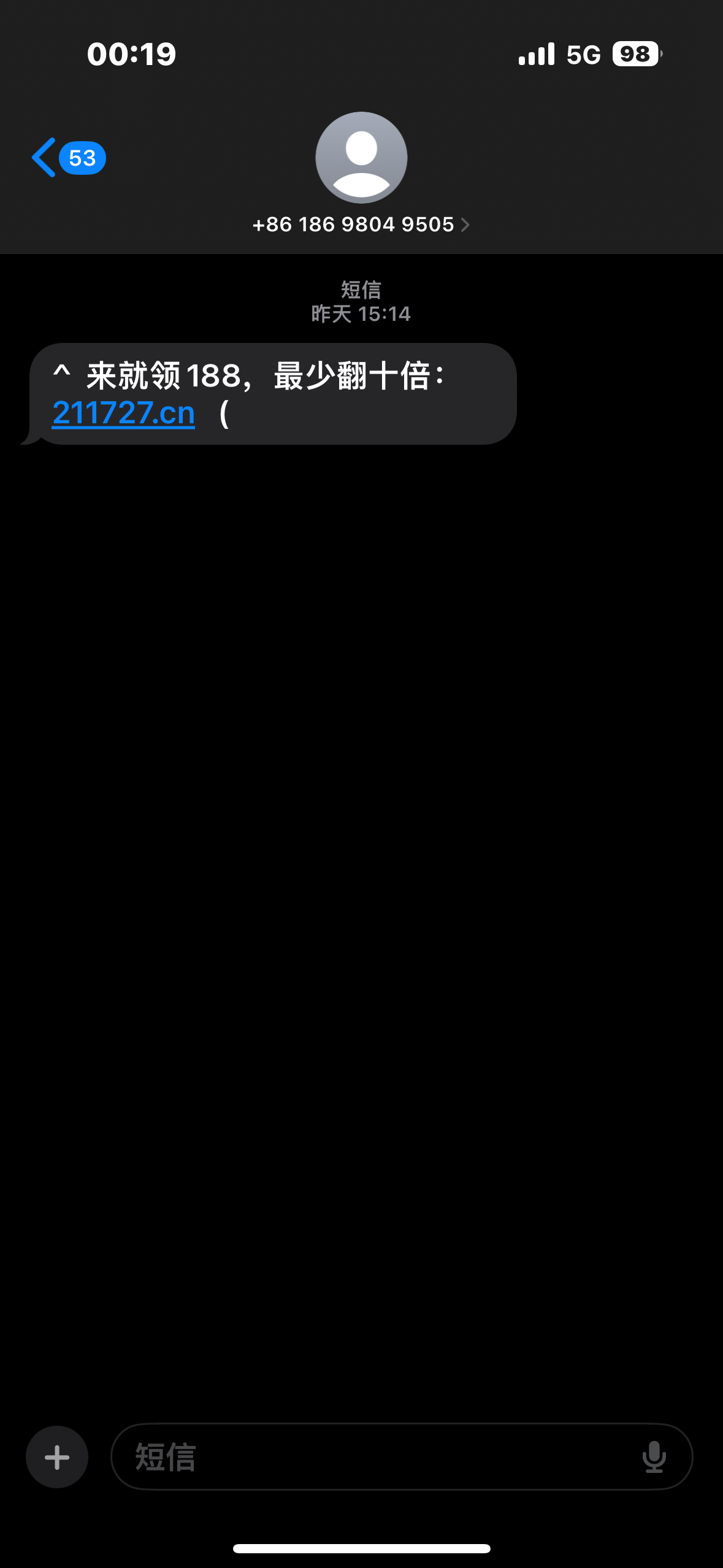Viewport: 723px width, 1568px height.
Task: Start voice dictation with the microphone
Action: (x=654, y=1457)
